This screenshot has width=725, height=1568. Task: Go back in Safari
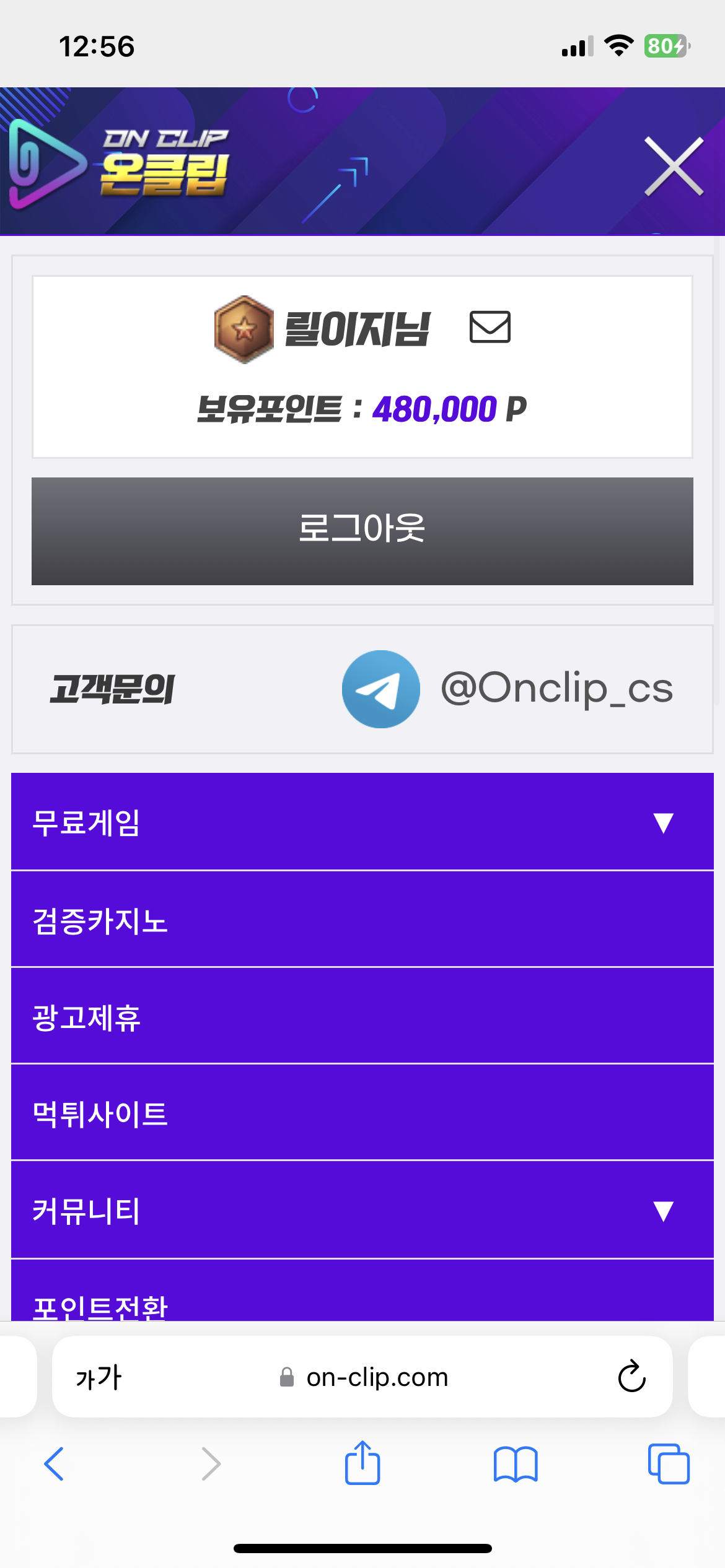point(54,1464)
